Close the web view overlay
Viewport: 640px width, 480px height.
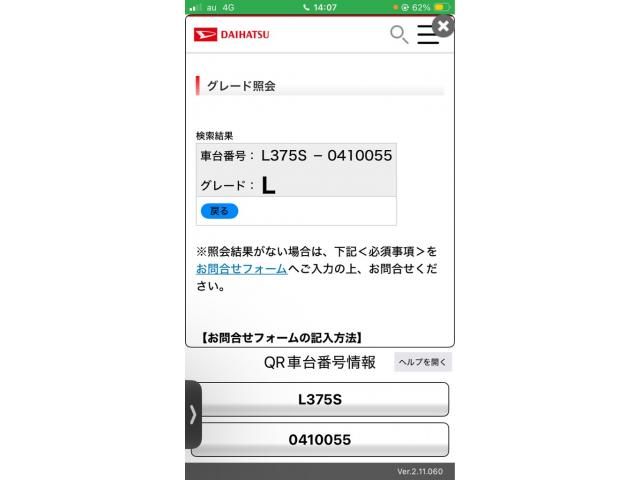click(x=443, y=27)
